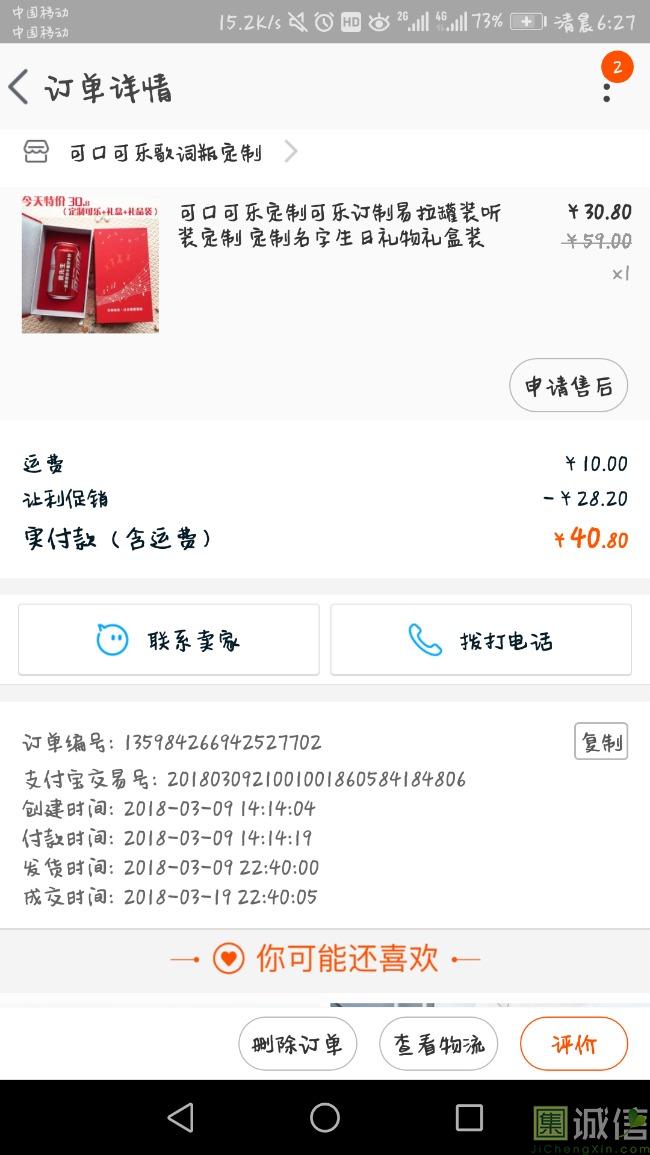Contact the seller via 联系卖家
The image size is (650, 1155).
click(x=169, y=639)
